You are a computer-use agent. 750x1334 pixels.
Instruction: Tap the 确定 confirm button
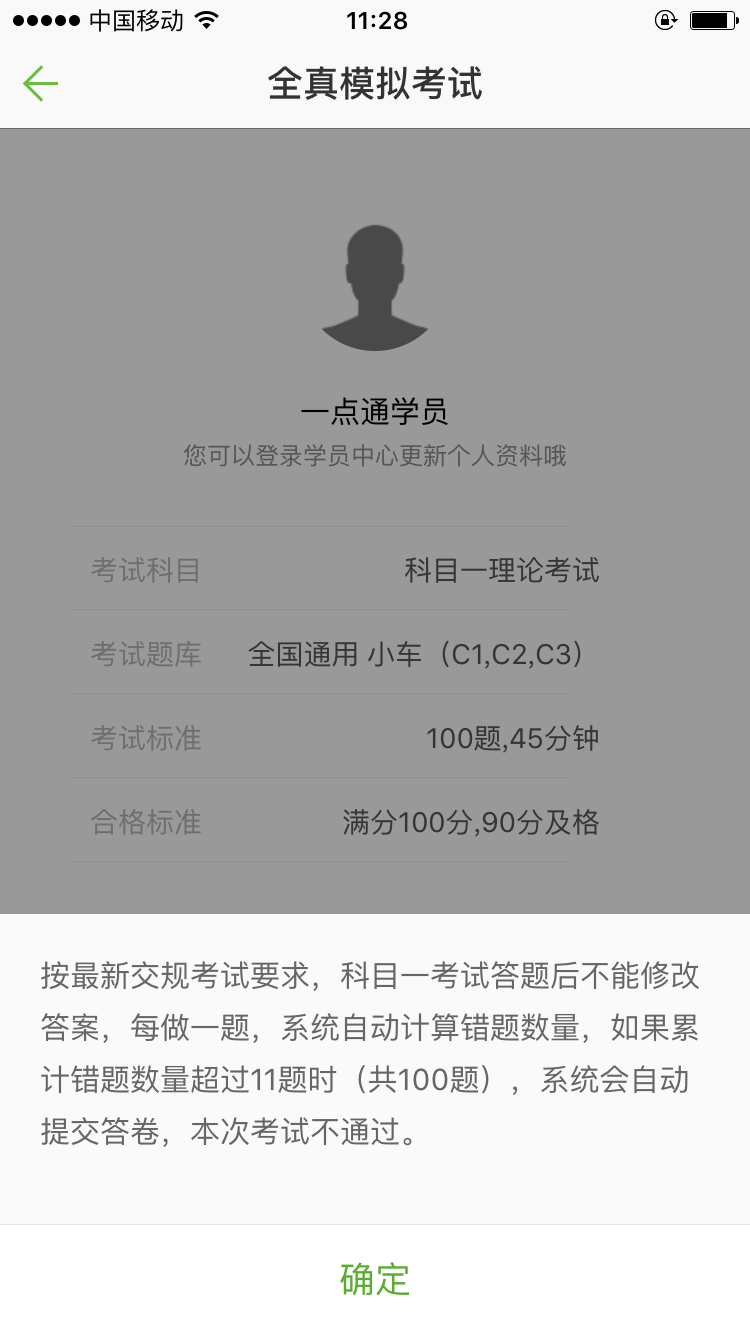point(375,1279)
